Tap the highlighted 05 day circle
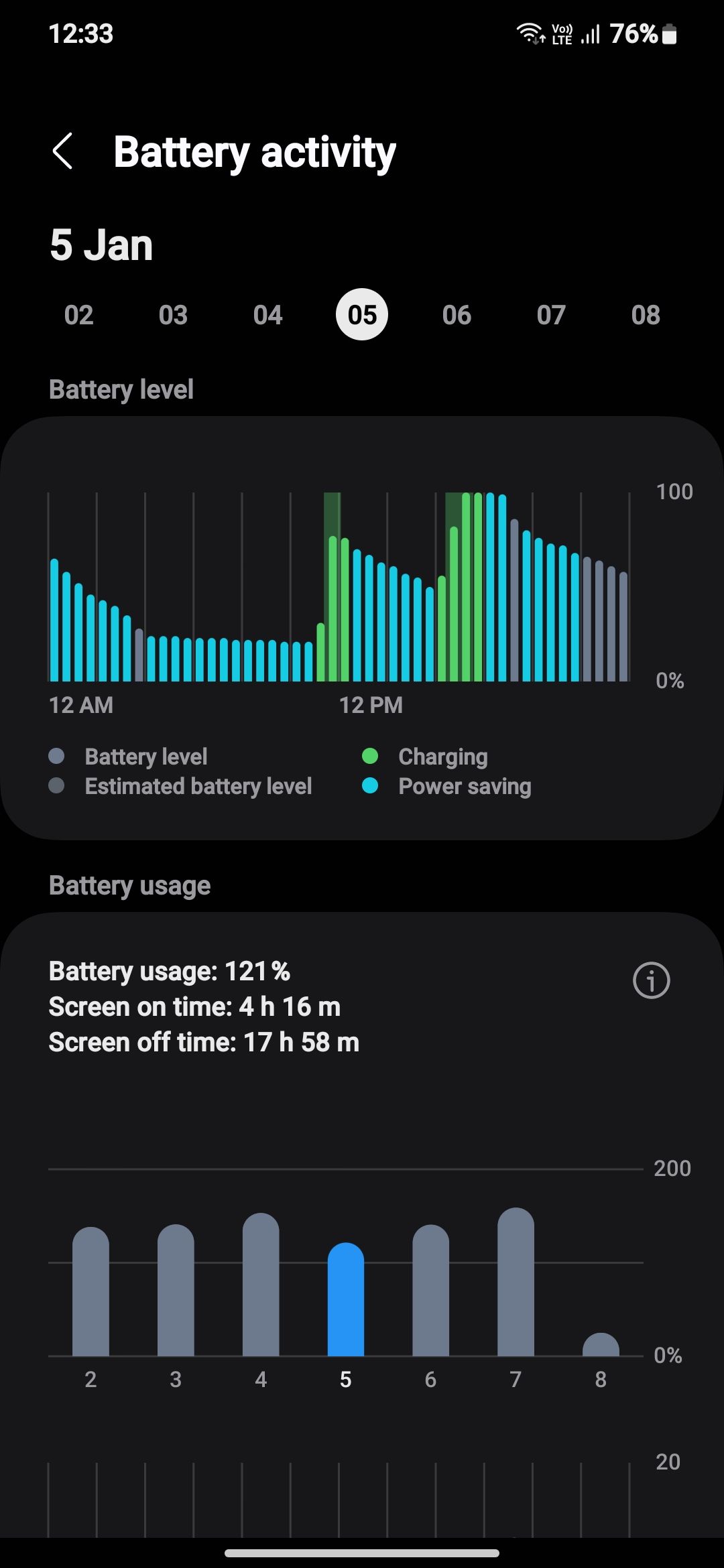The height and width of the screenshot is (1568, 724). coord(361,314)
